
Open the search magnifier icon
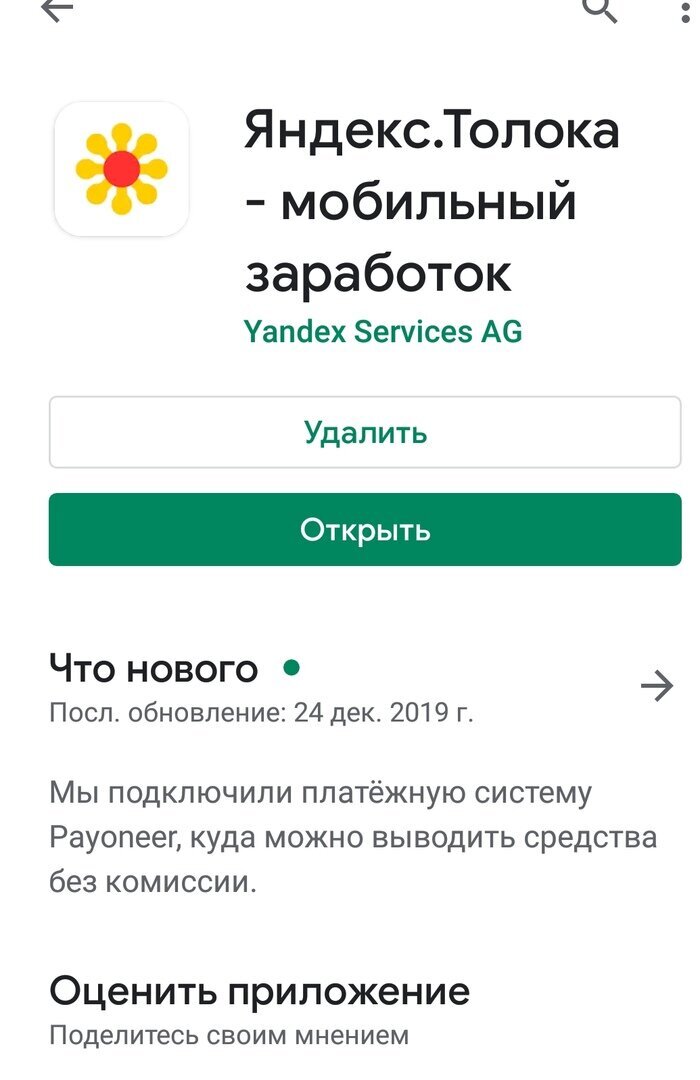[600, 9]
